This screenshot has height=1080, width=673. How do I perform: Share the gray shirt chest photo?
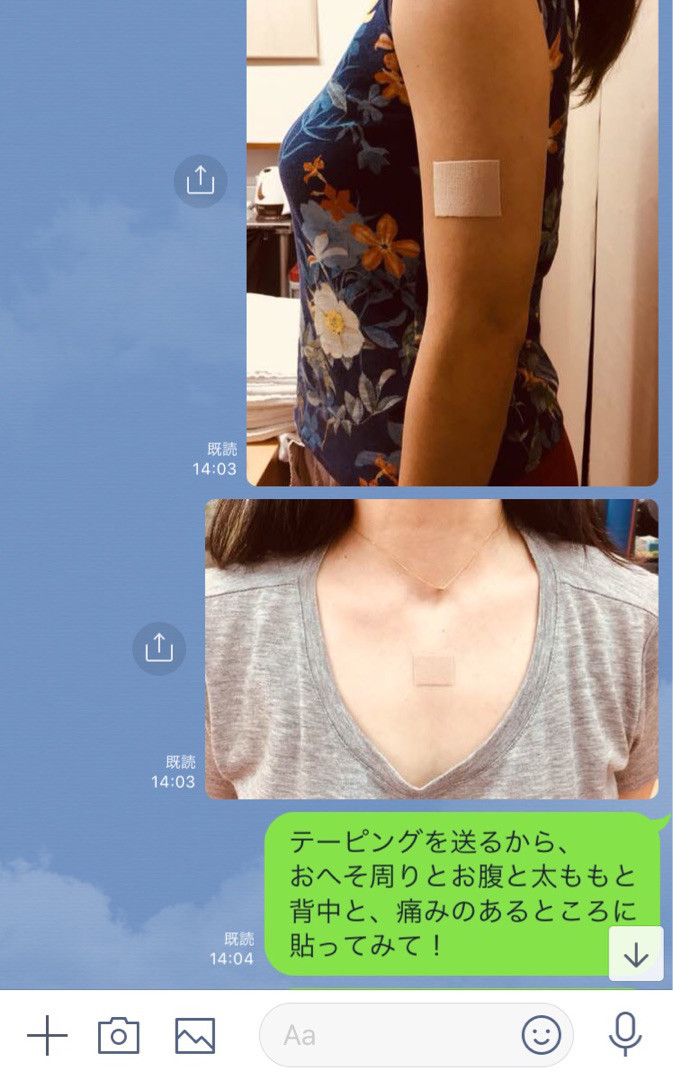click(x=159, y=649)
